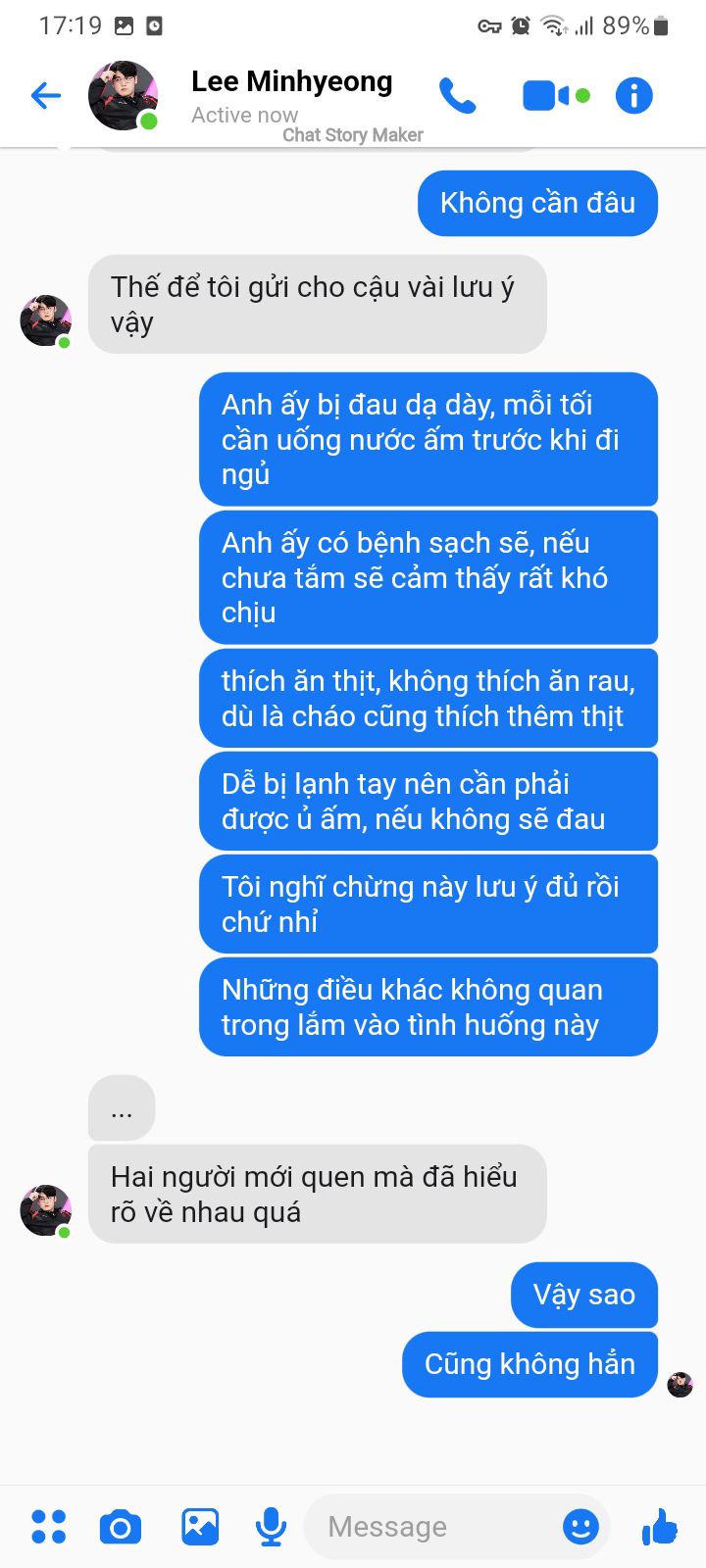Open the emoji picker smiley

pos(580,1526)
